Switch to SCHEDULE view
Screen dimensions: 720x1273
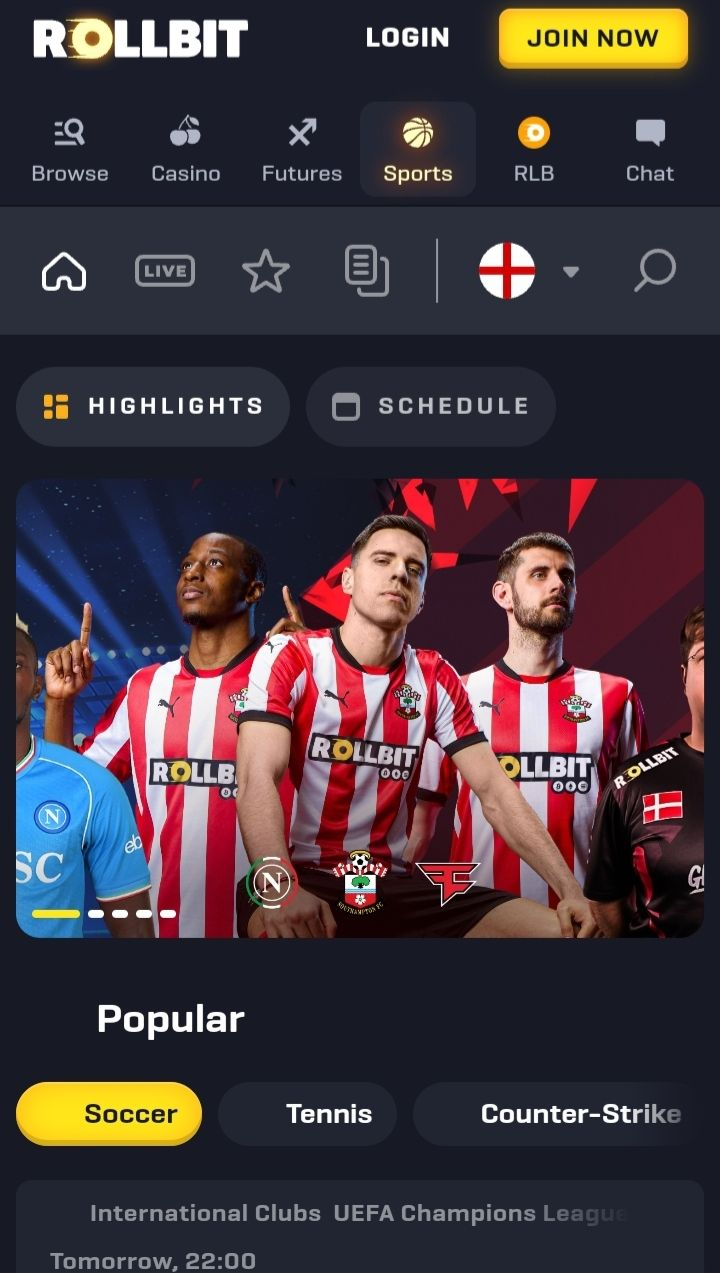[x=430, y=406]
